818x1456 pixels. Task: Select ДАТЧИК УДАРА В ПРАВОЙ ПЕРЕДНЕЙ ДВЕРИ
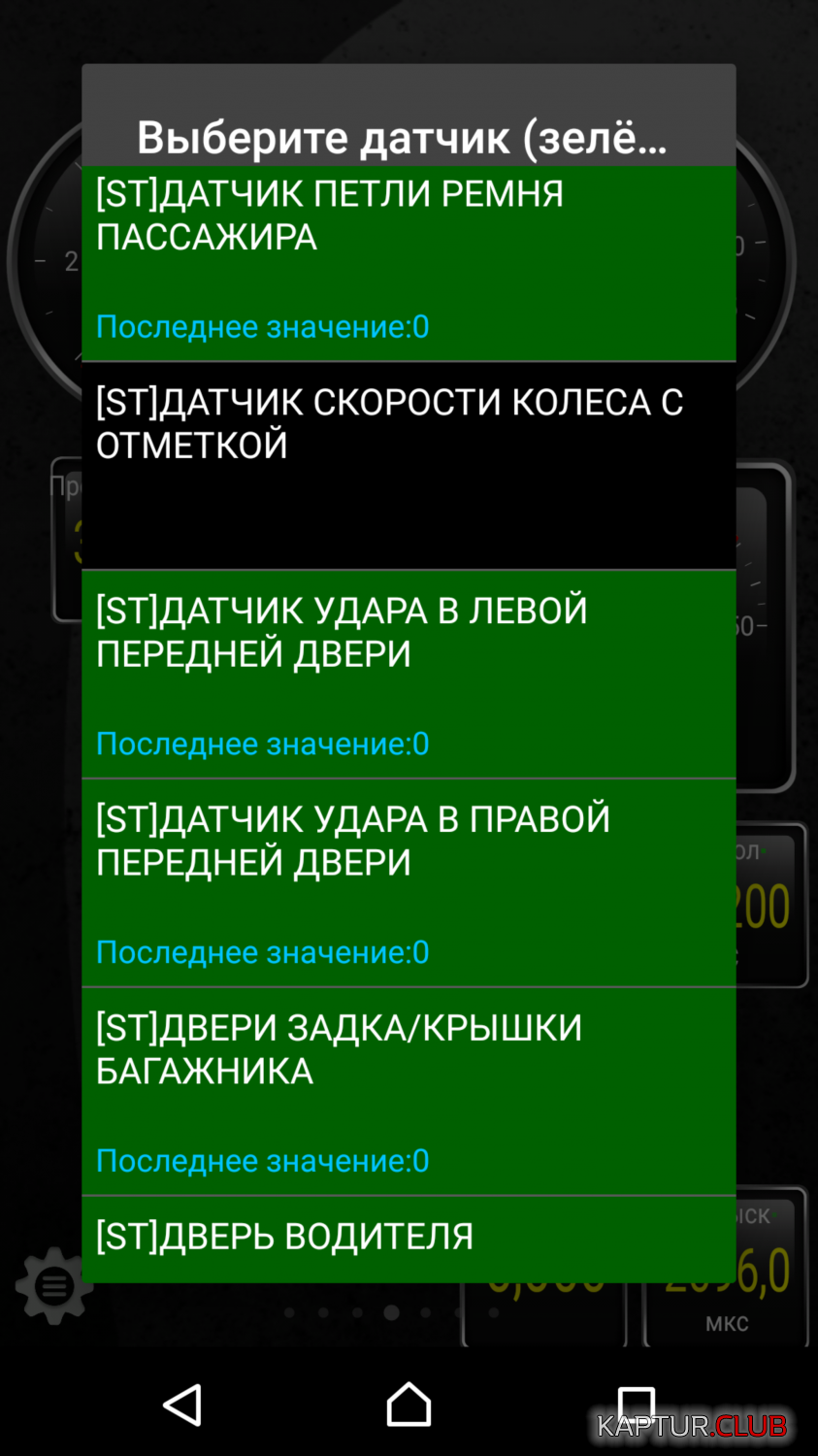[x=409, y=883]
